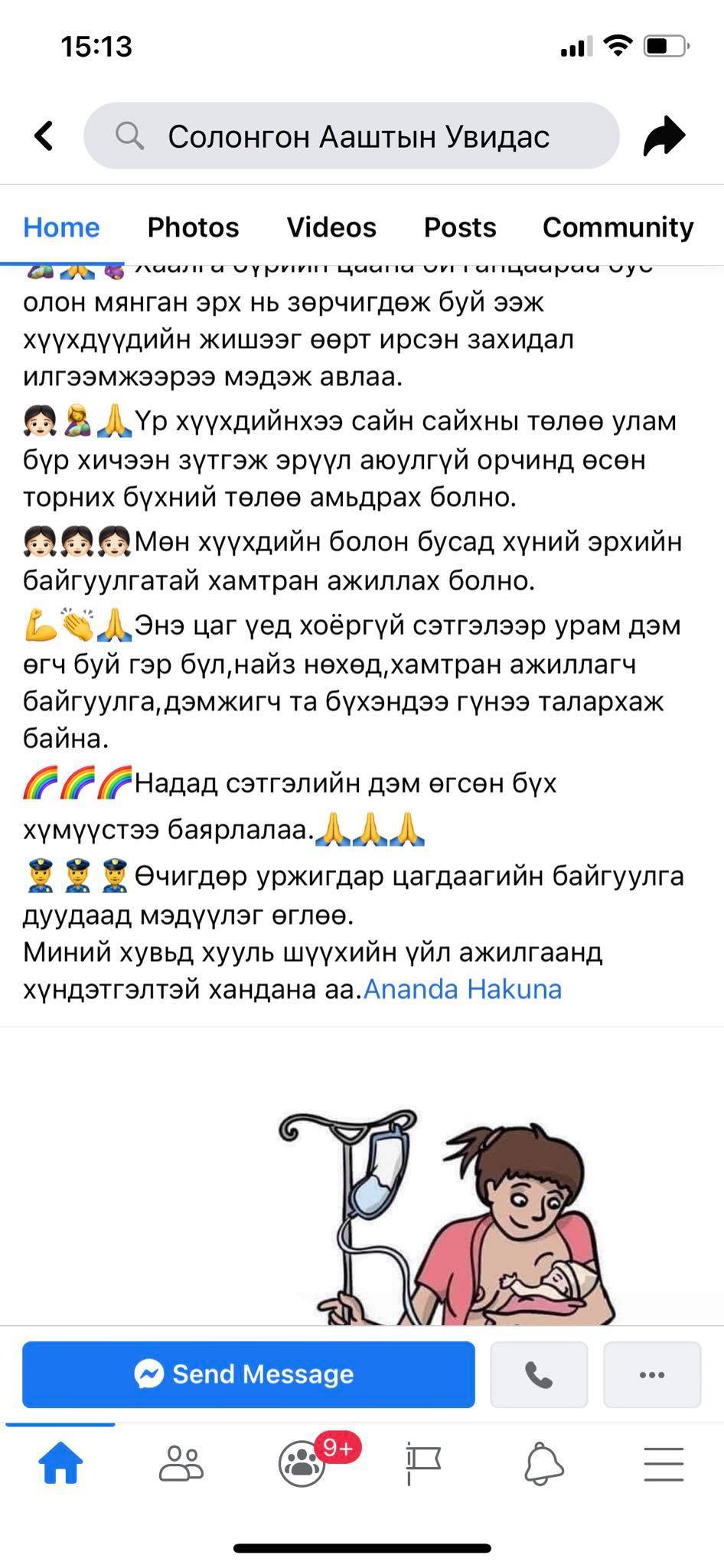The width and height of the screenshot is (724, 1568).
Task: Go to the News Feed home icon
Action: 60,1463
